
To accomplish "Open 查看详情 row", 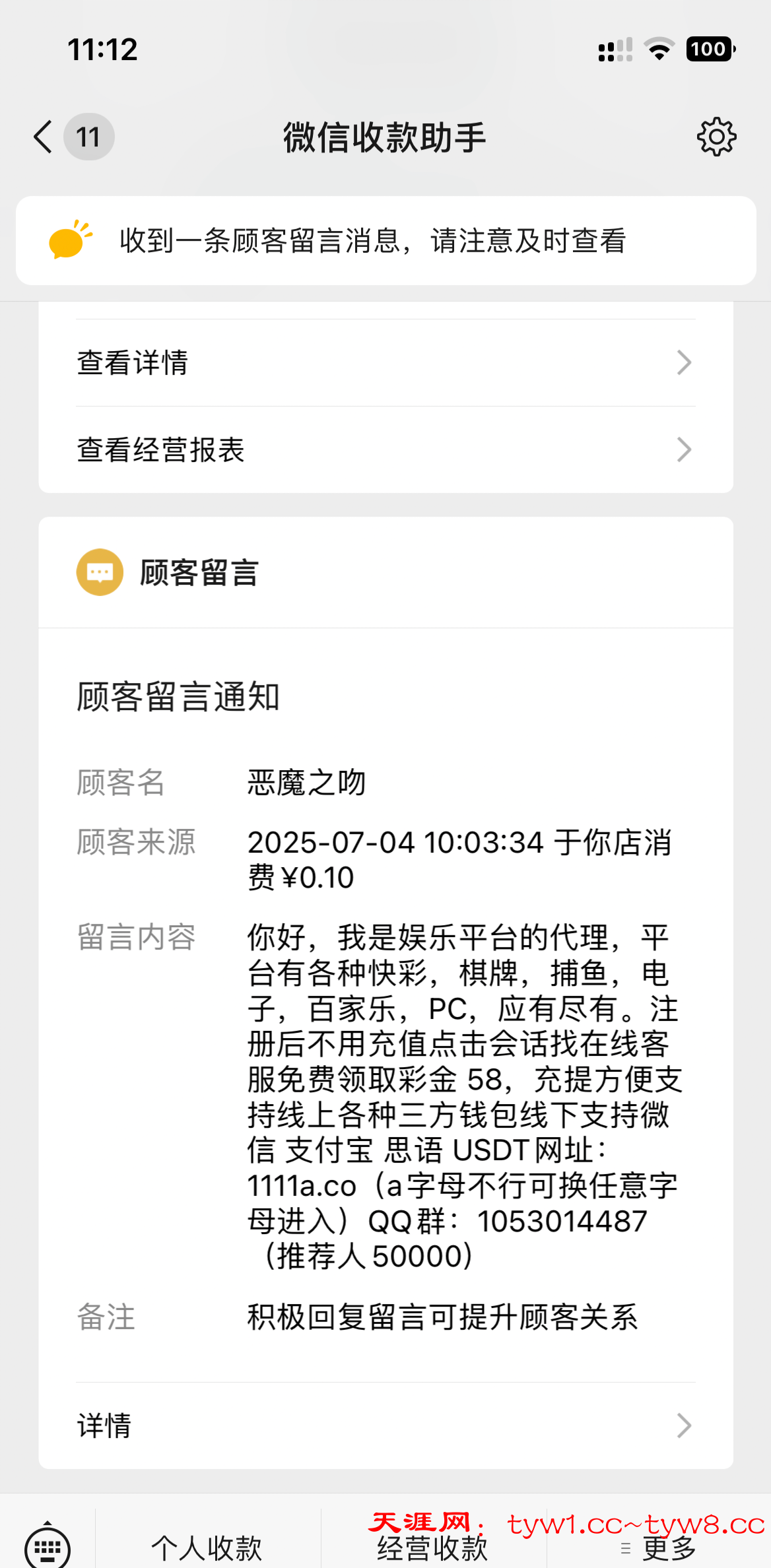I will (x=385, y=363).
